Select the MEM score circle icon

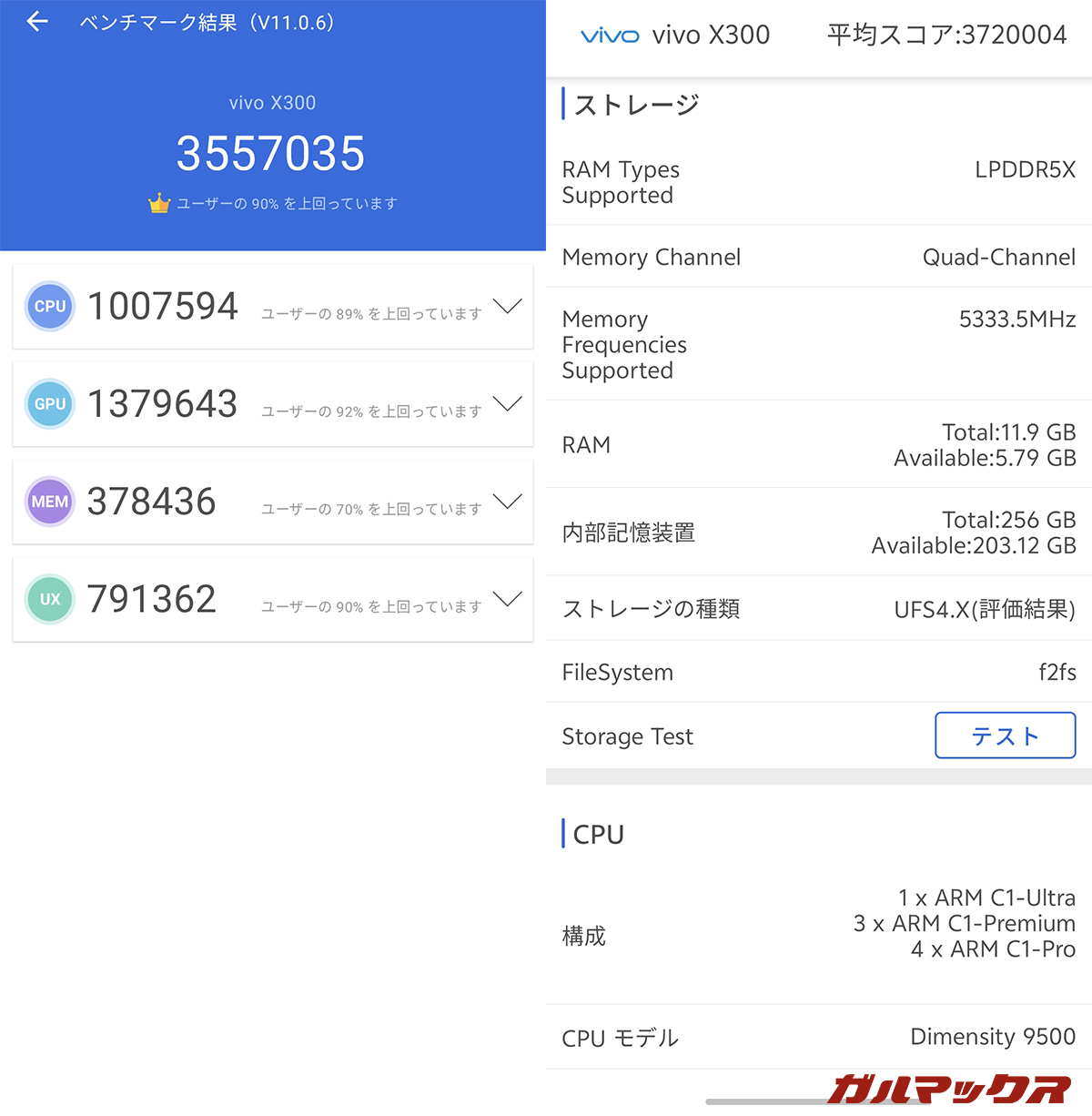49,501
